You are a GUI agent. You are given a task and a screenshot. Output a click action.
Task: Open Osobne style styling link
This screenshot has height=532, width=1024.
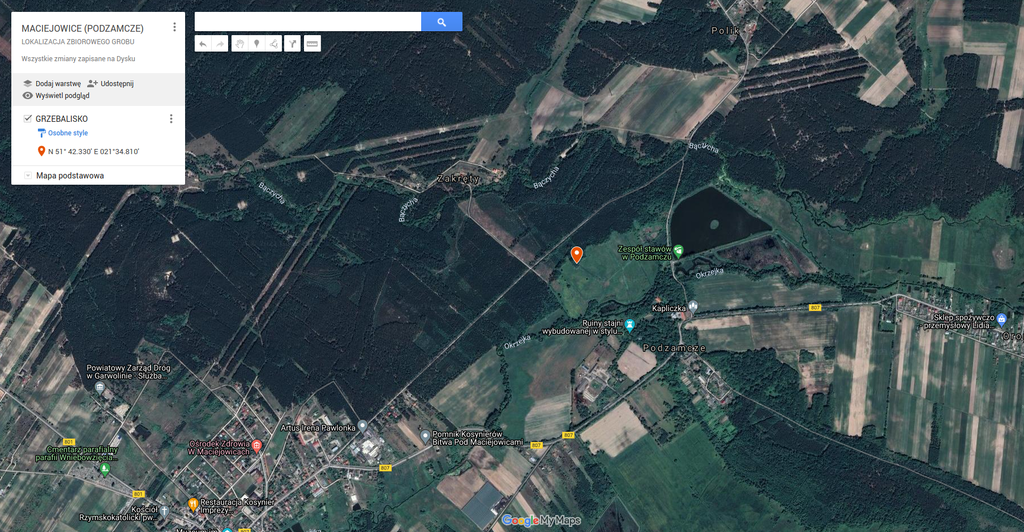pos(68,133)
